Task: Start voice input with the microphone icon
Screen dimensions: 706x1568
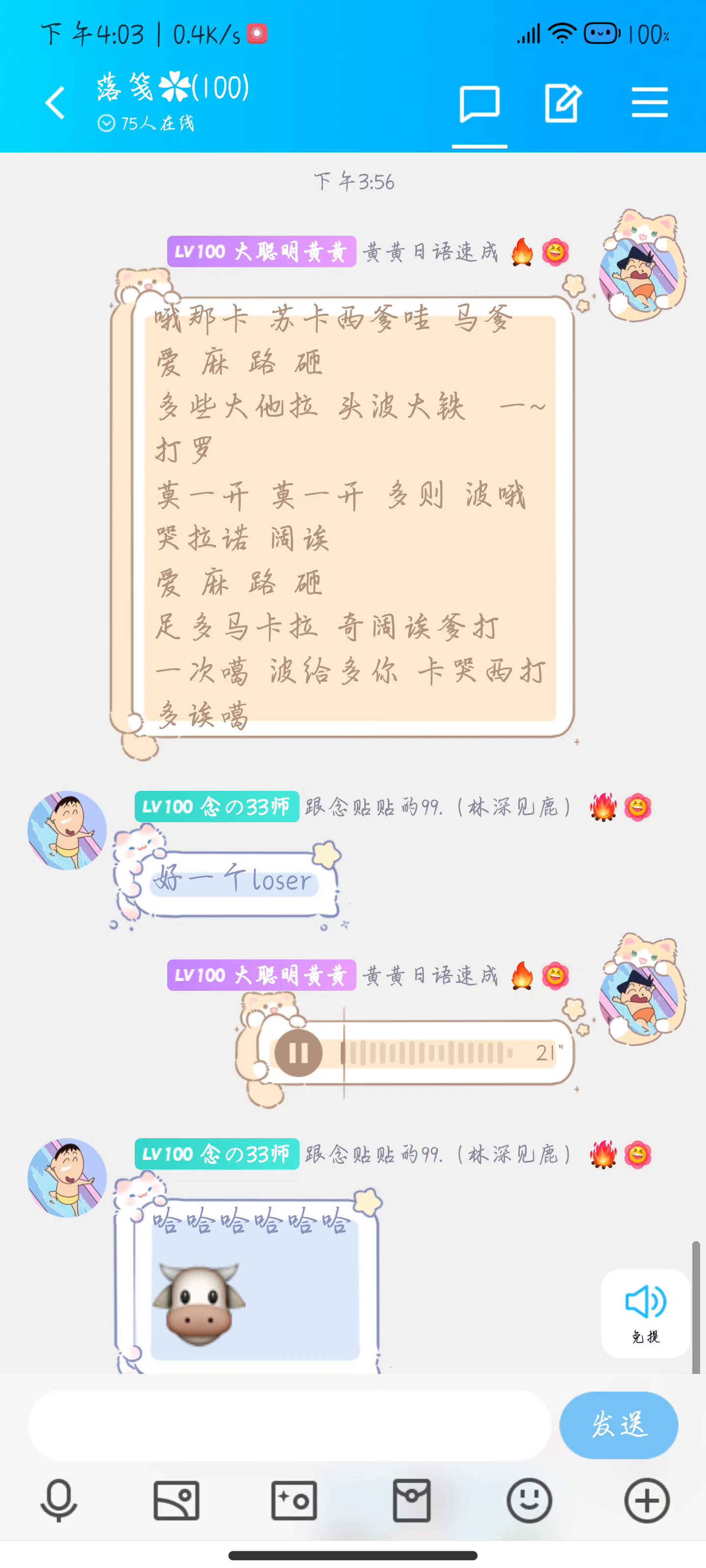Action: point(58,1500)
